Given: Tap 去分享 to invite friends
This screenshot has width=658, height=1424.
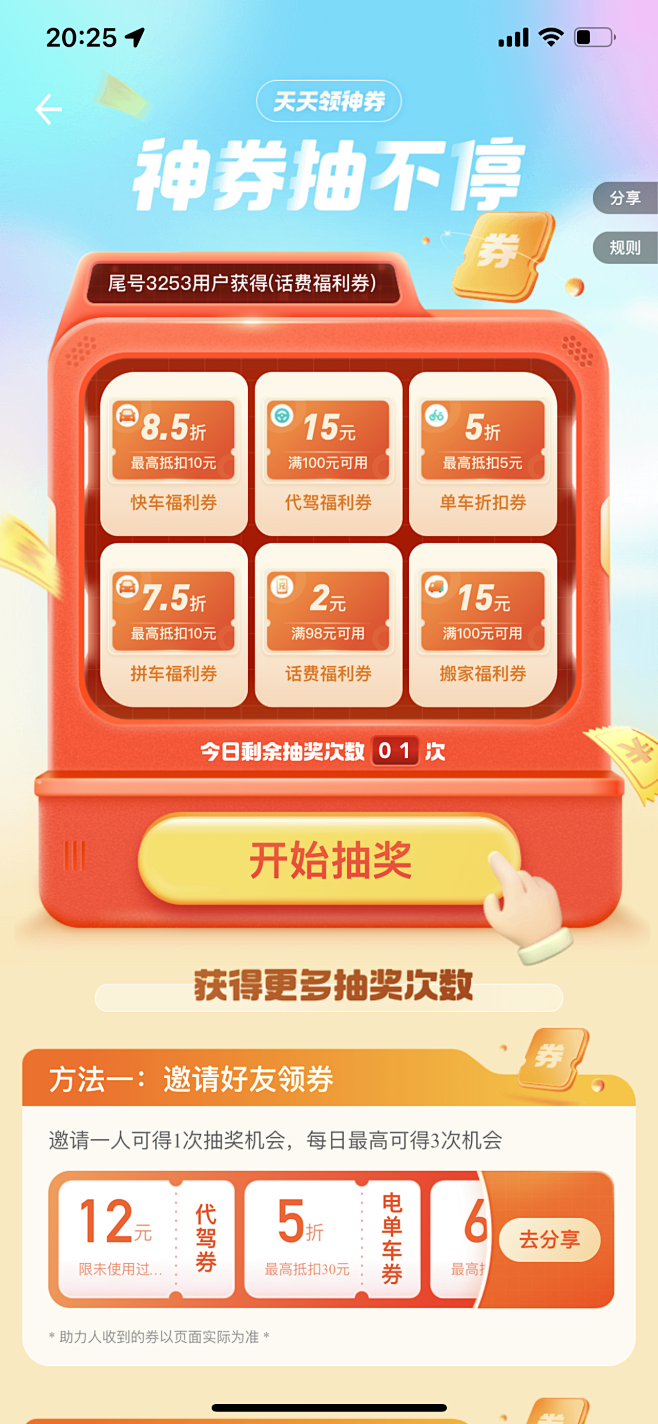Looking at the screenshot, I should pos(549,1239).
